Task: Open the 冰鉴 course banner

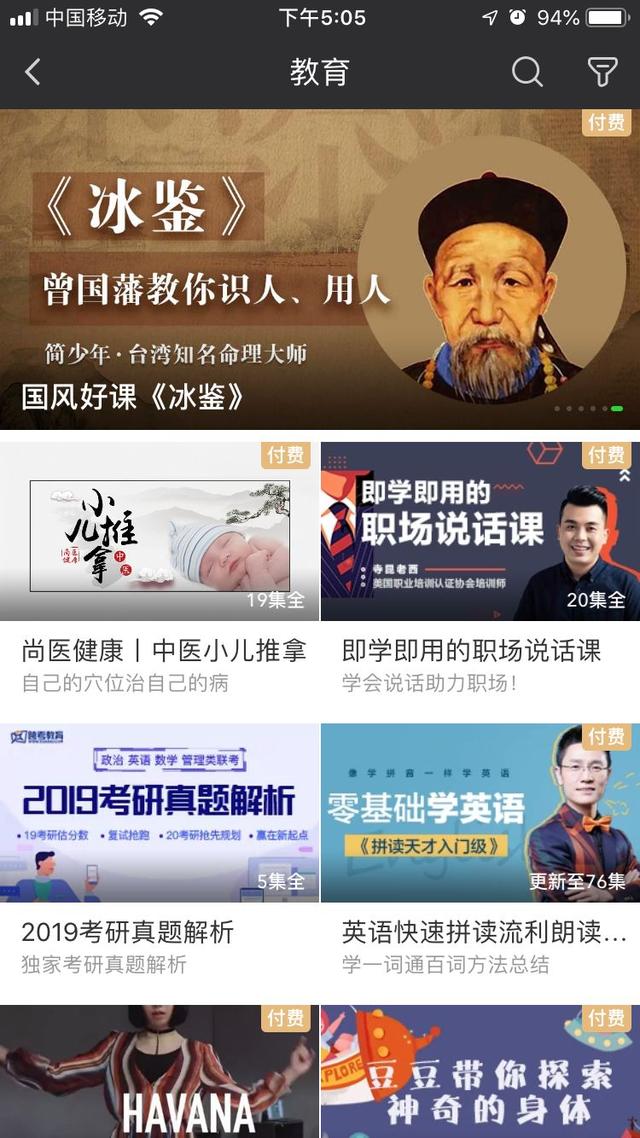Action: pos(320,268)
